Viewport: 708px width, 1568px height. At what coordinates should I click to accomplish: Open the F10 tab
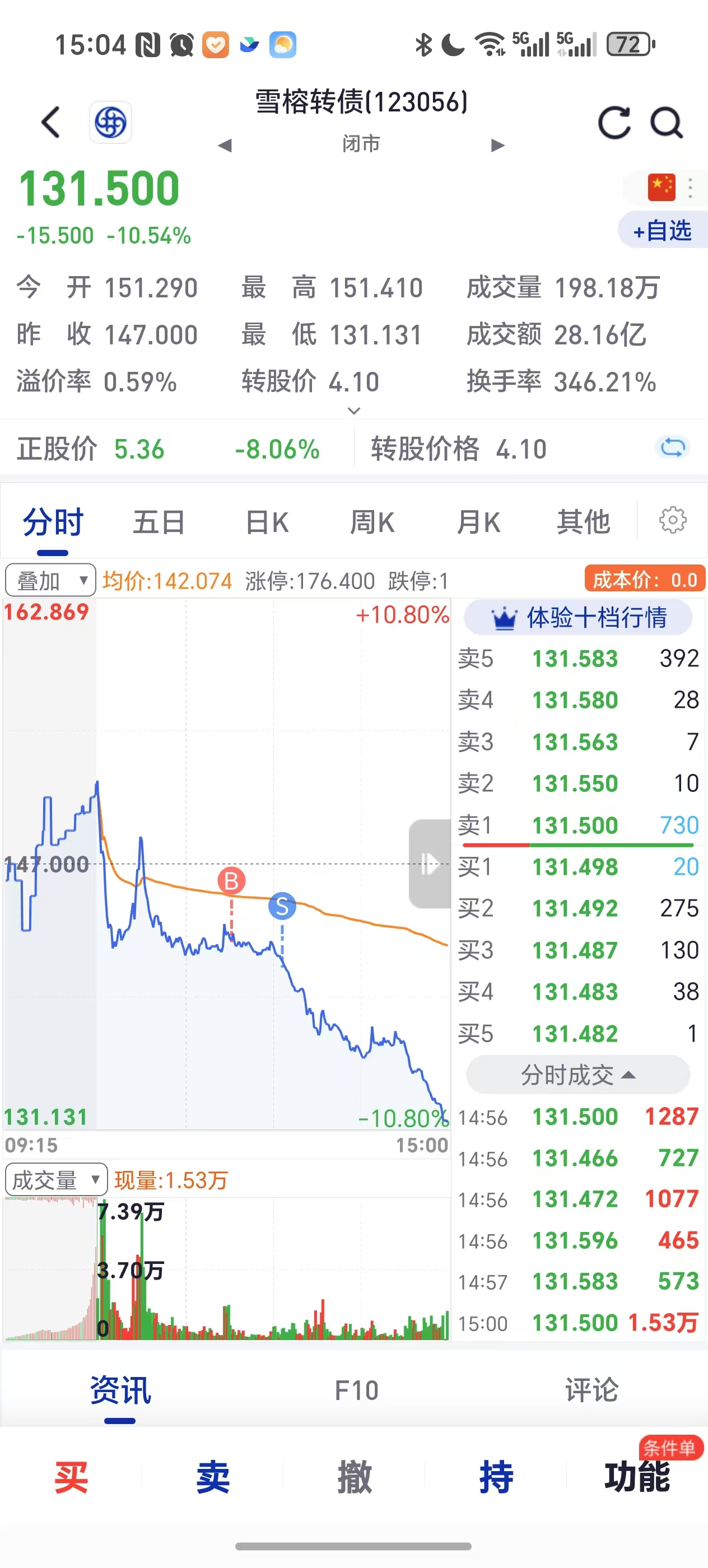tap(357, 1391)
